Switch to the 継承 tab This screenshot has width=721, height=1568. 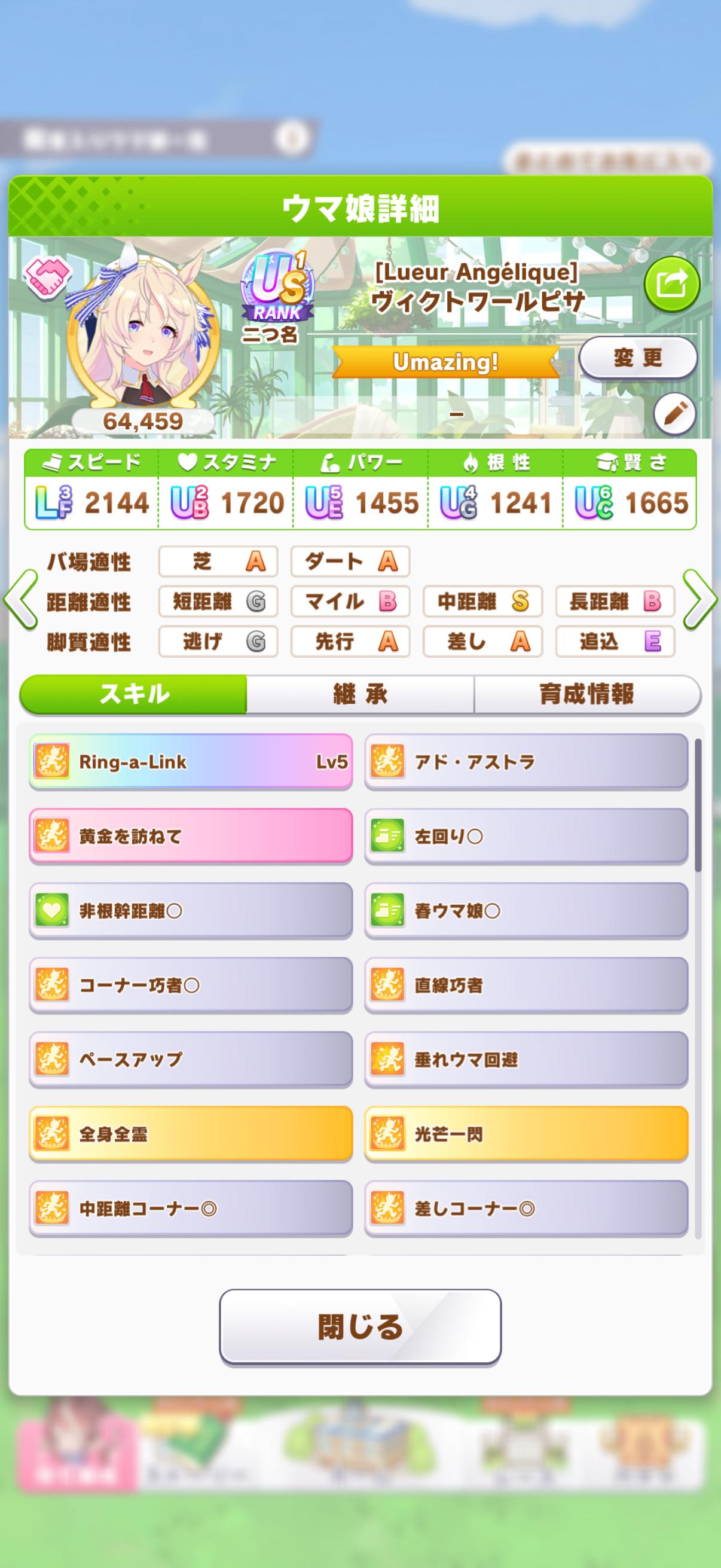[360, 694]
